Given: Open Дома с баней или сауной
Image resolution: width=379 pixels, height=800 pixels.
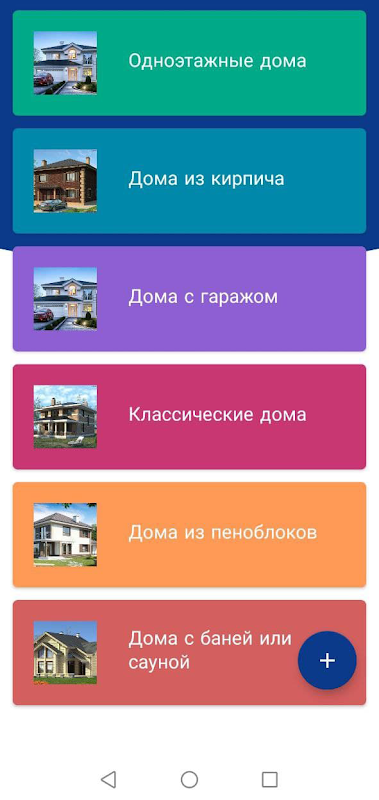Looking at the screenshot, I should [189, 652].
